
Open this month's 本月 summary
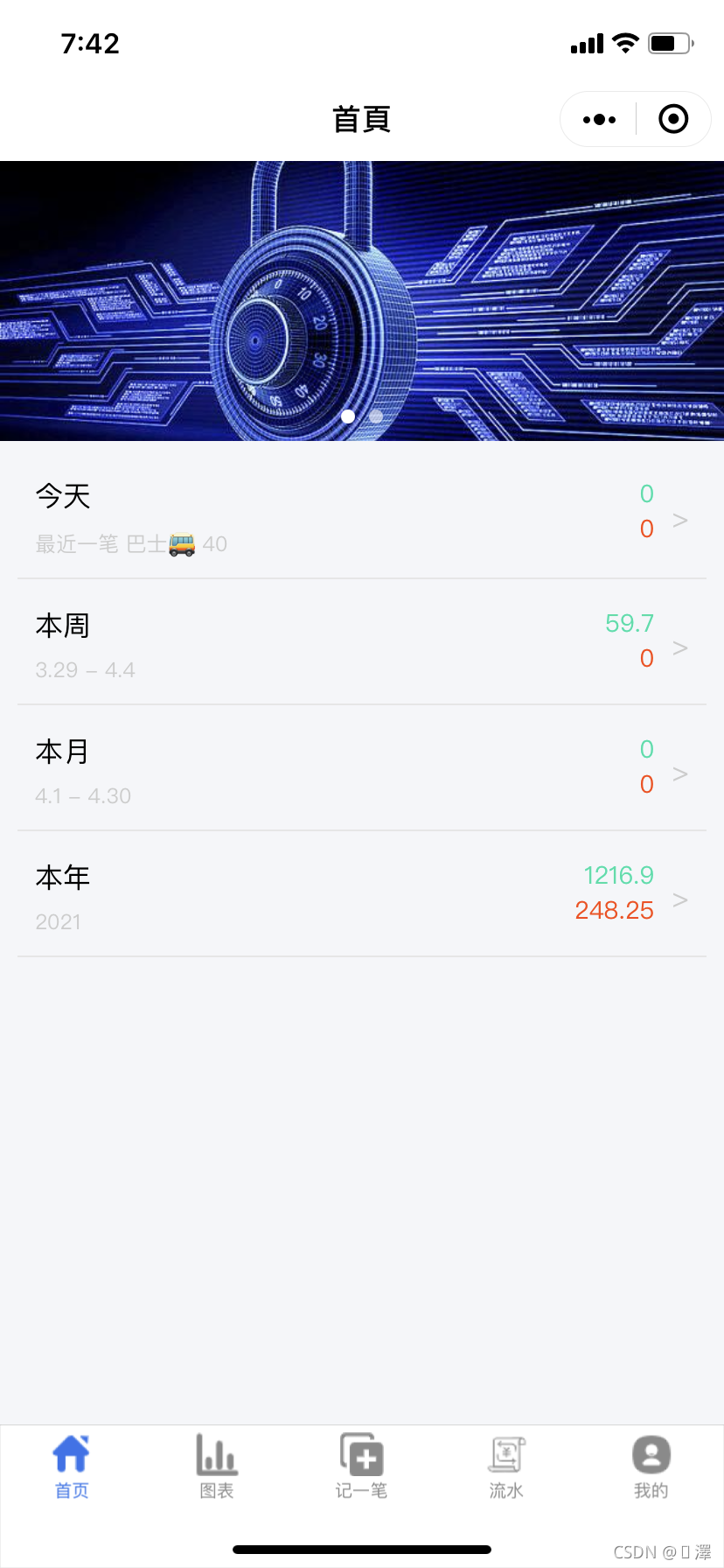[x=362, y=770]
